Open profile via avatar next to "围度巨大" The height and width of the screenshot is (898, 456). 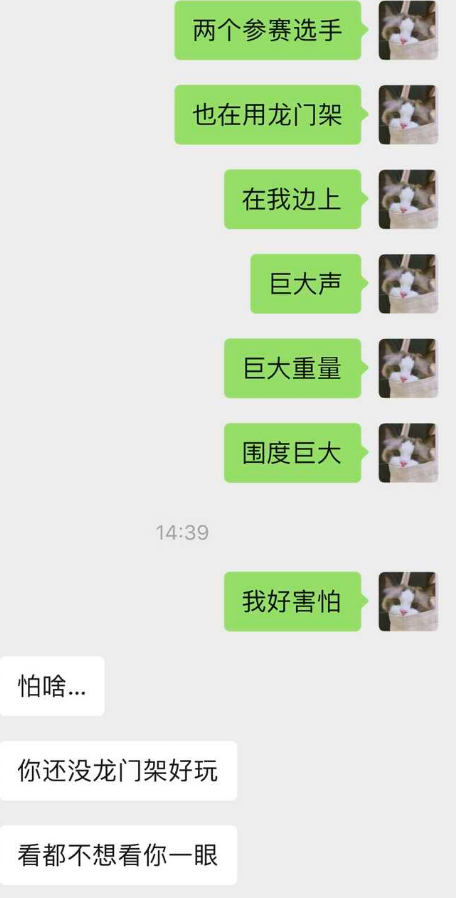coord(408,452)
